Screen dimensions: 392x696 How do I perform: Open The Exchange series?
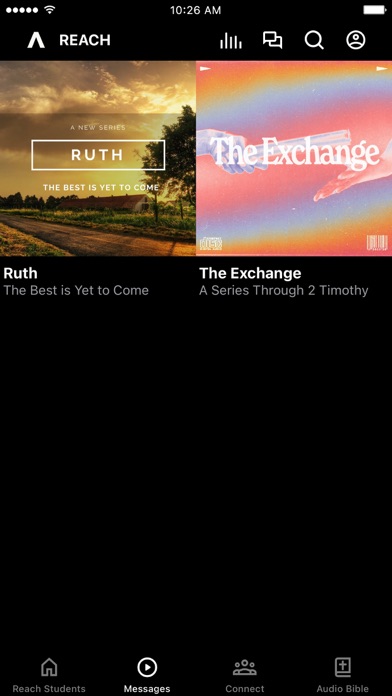click(x=294, y=179)
